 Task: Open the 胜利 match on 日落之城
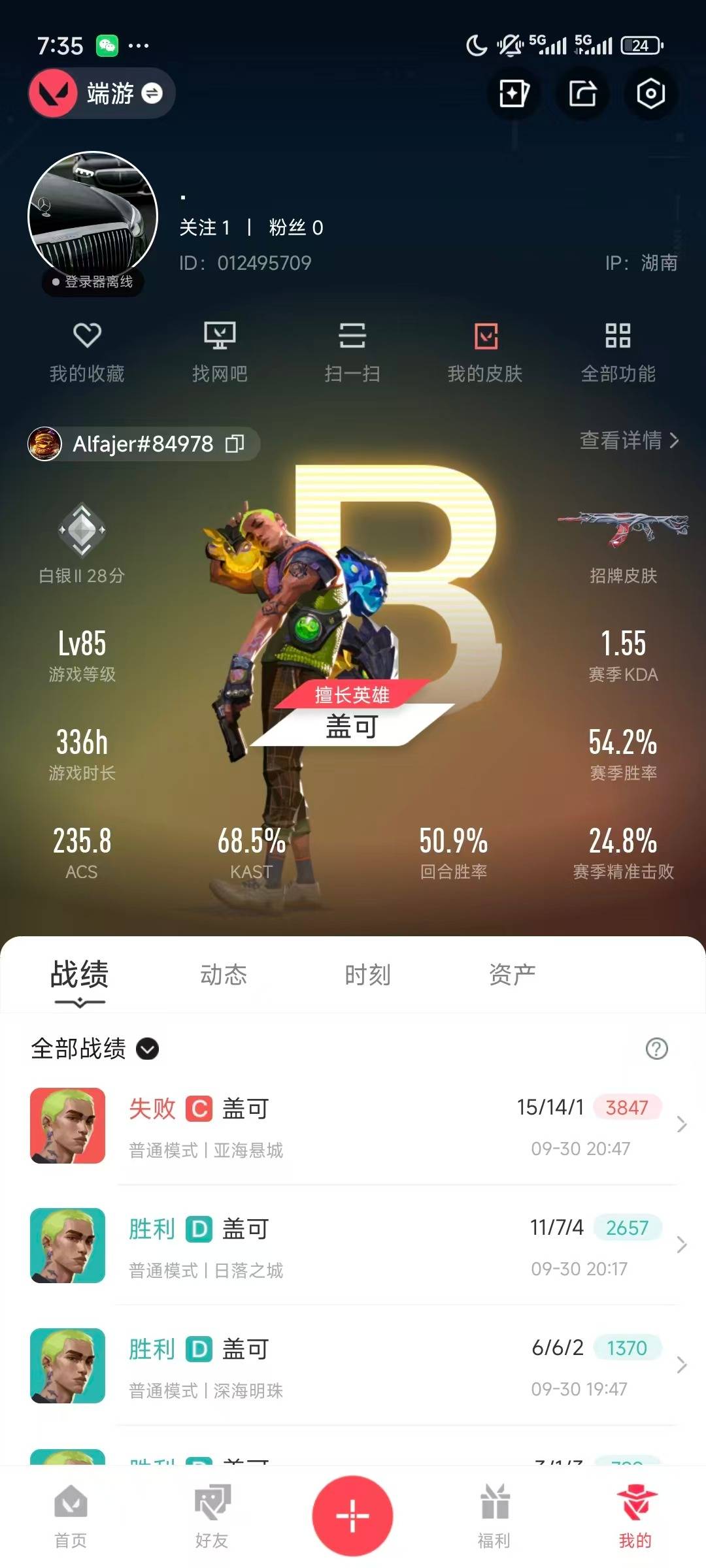coord(353,1246)
